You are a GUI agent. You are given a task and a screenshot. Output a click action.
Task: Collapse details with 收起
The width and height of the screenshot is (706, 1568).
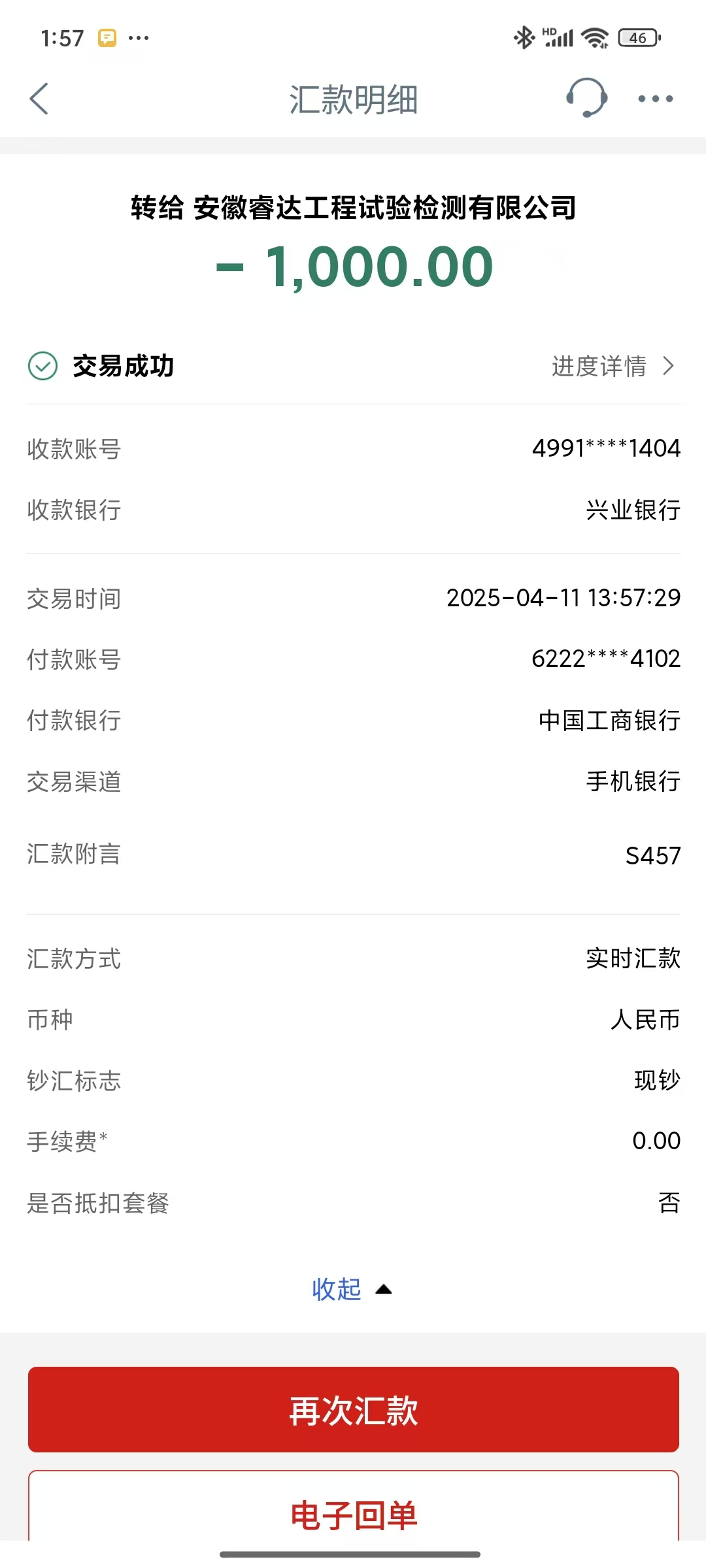pos(352,1290)
